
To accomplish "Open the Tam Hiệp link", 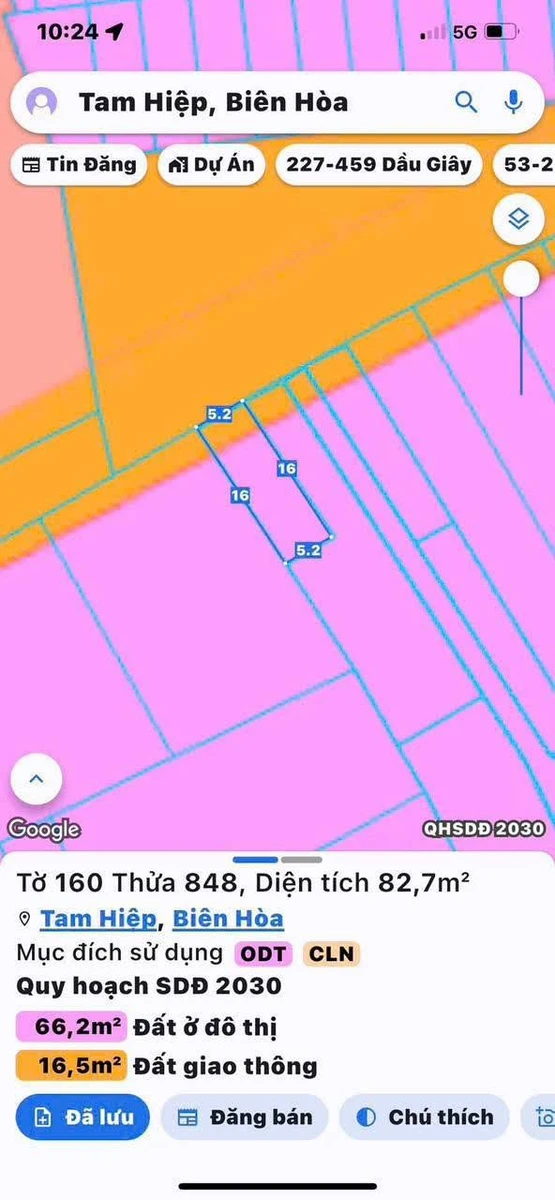I will coord(98,918).
